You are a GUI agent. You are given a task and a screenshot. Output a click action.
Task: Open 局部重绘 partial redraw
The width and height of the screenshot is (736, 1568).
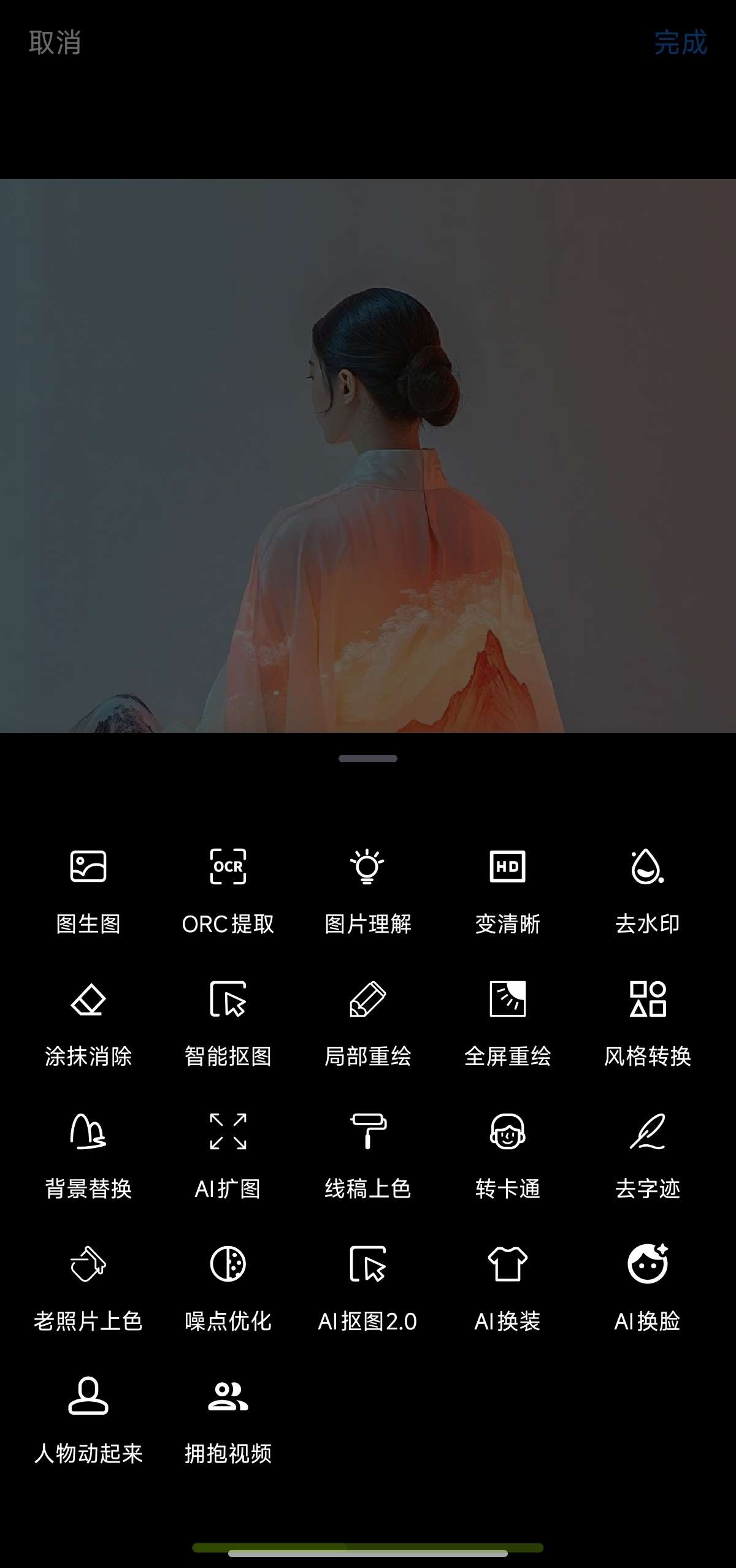[x=367, y=1022]
